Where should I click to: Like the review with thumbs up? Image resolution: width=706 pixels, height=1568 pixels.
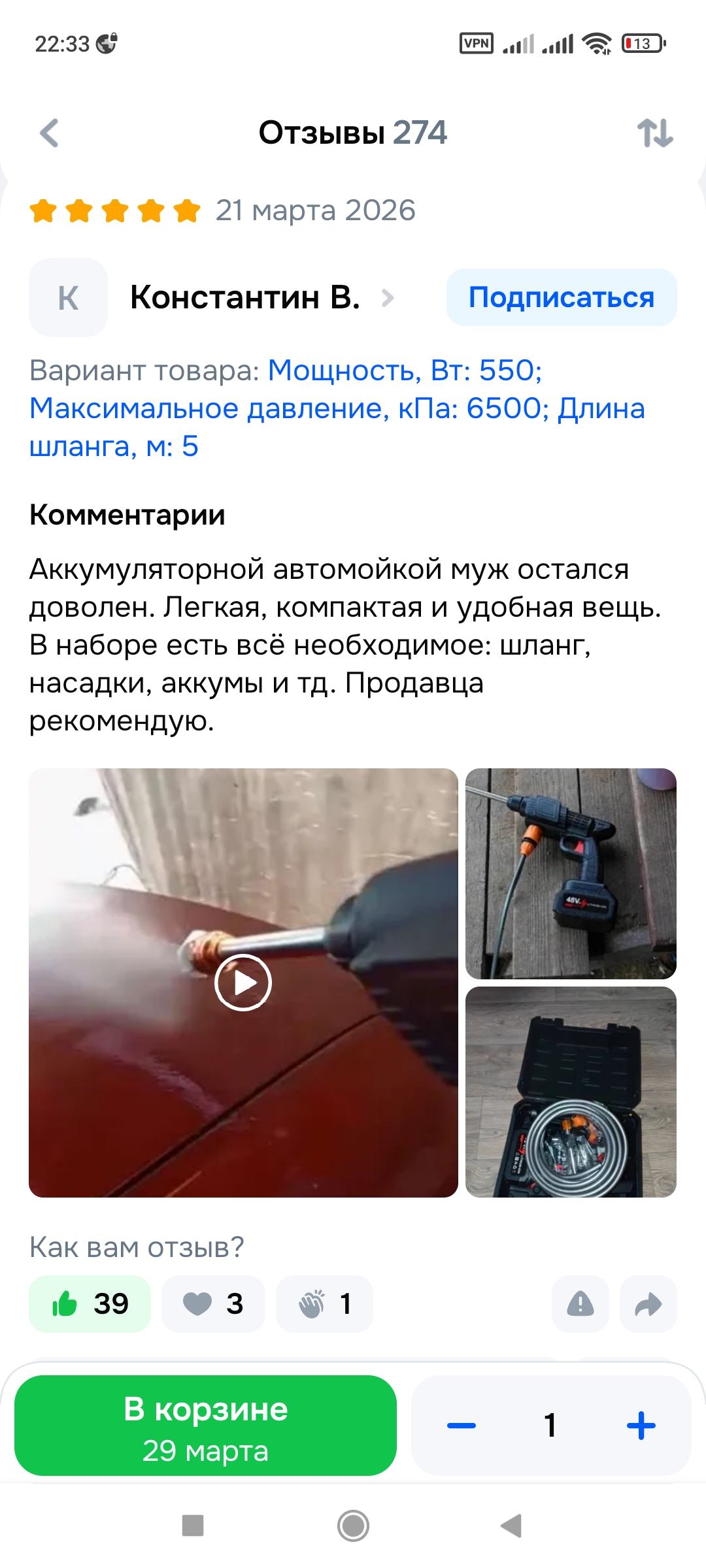[x=90, y=1304]
